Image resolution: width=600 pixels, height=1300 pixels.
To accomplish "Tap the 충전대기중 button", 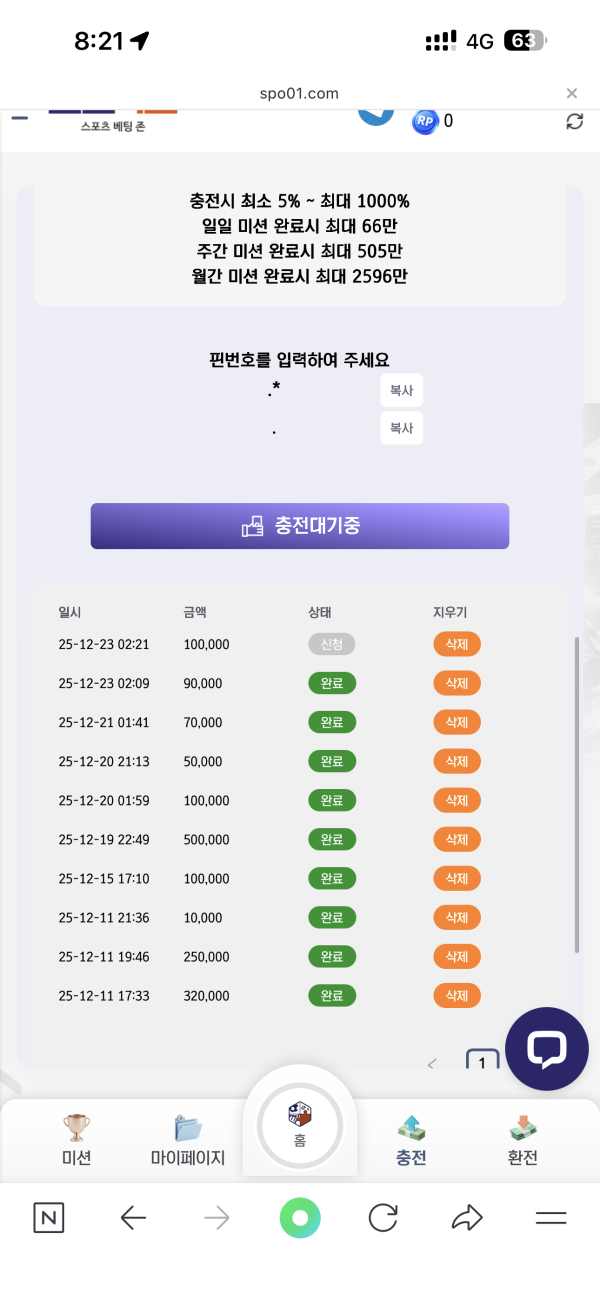I will coord(300,526).
